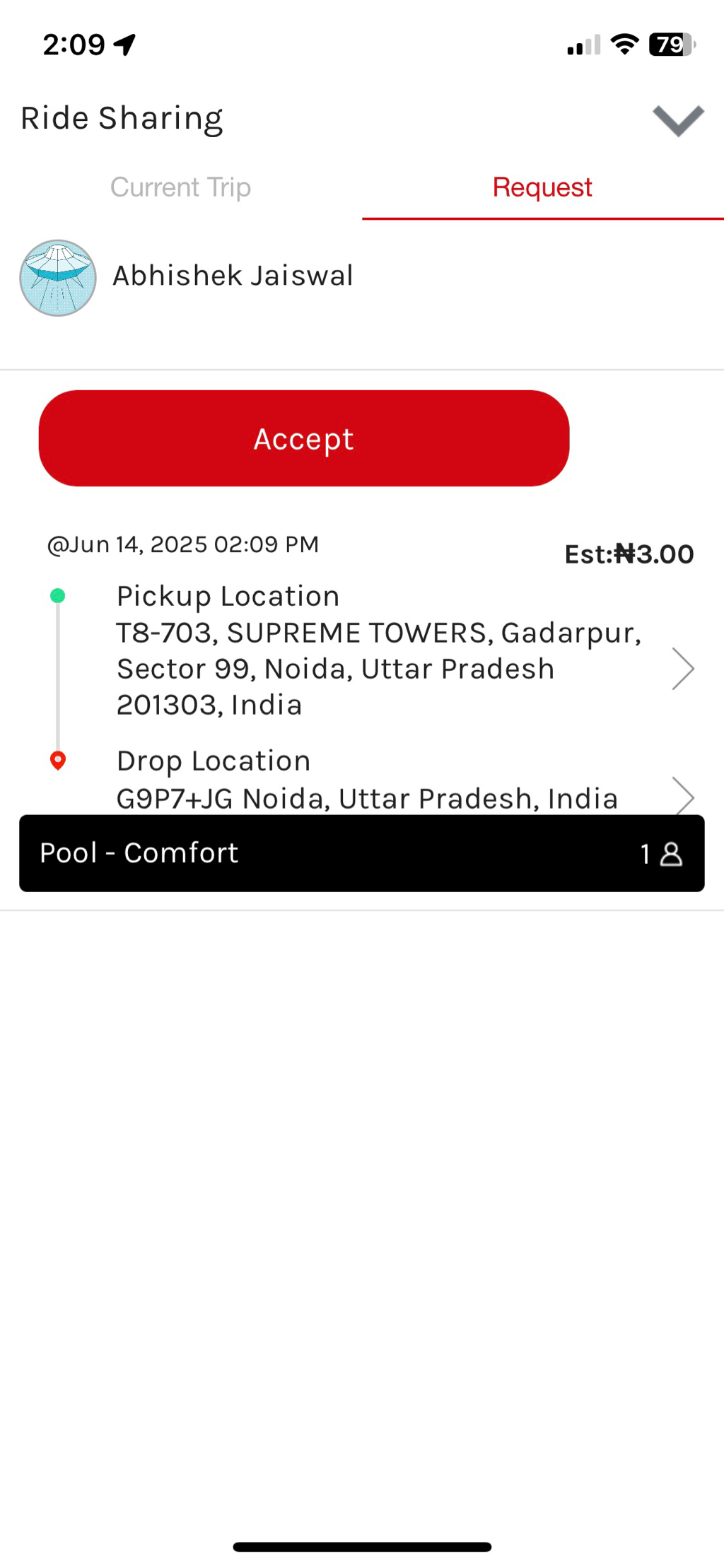
Task: Open the Pickup Location details
Action: (682, 668)
